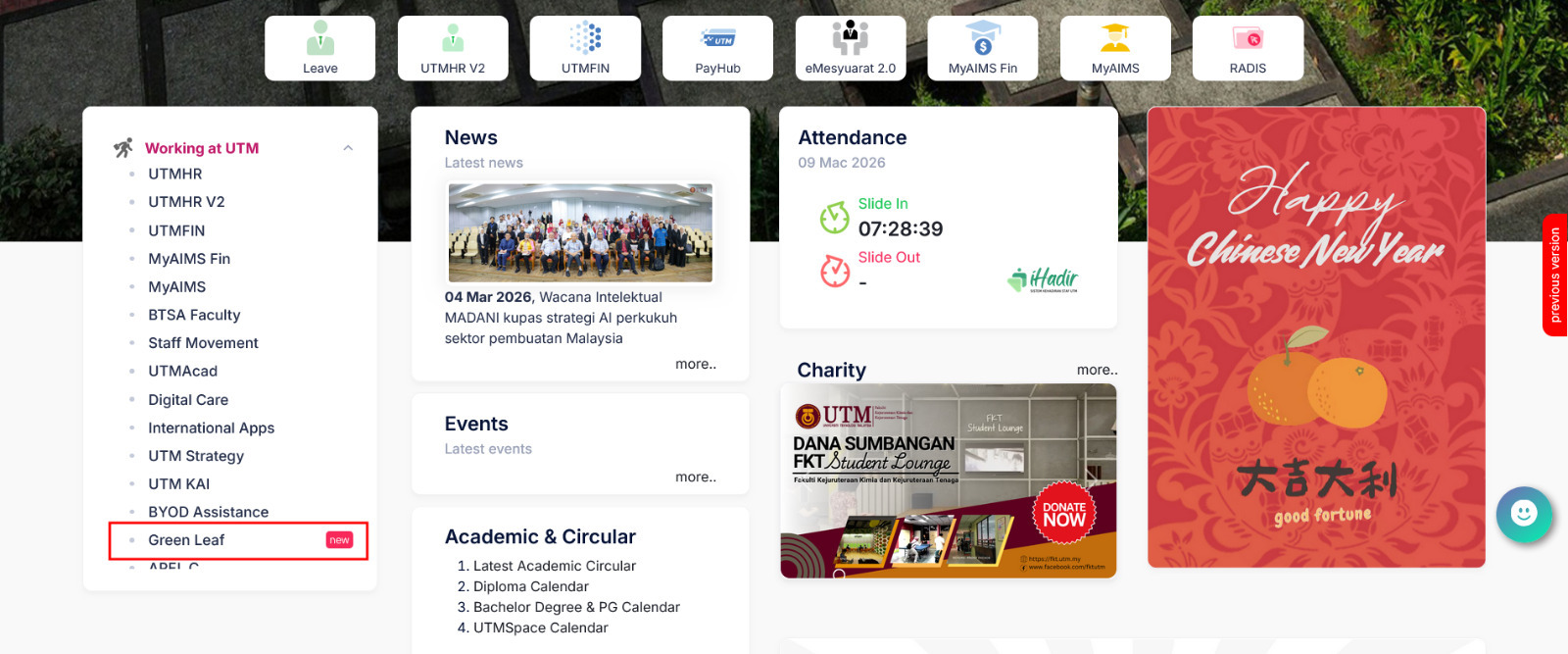1568x654 pixels.
Task: Show more events
Action: point(695,477)
